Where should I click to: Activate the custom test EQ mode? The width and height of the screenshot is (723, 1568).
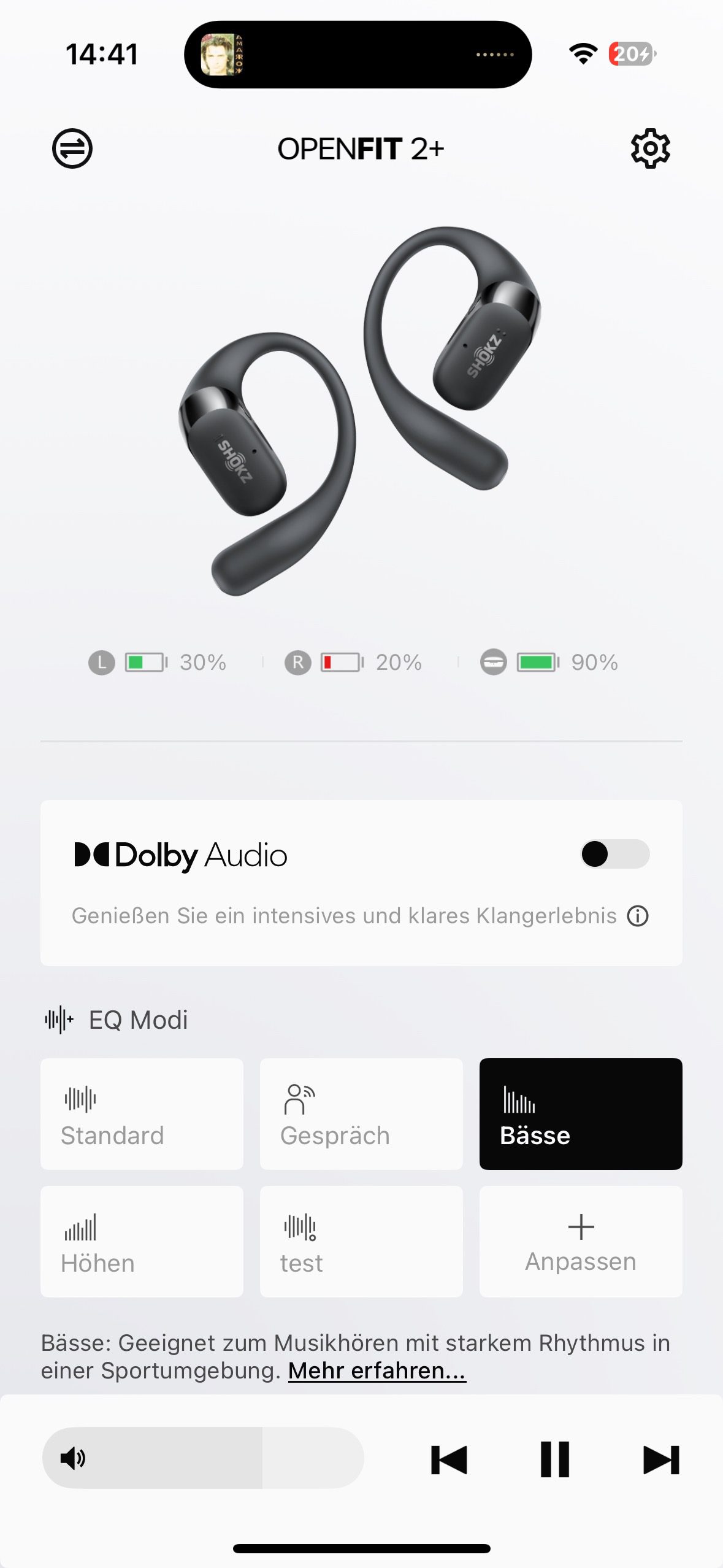point(361,1242)
